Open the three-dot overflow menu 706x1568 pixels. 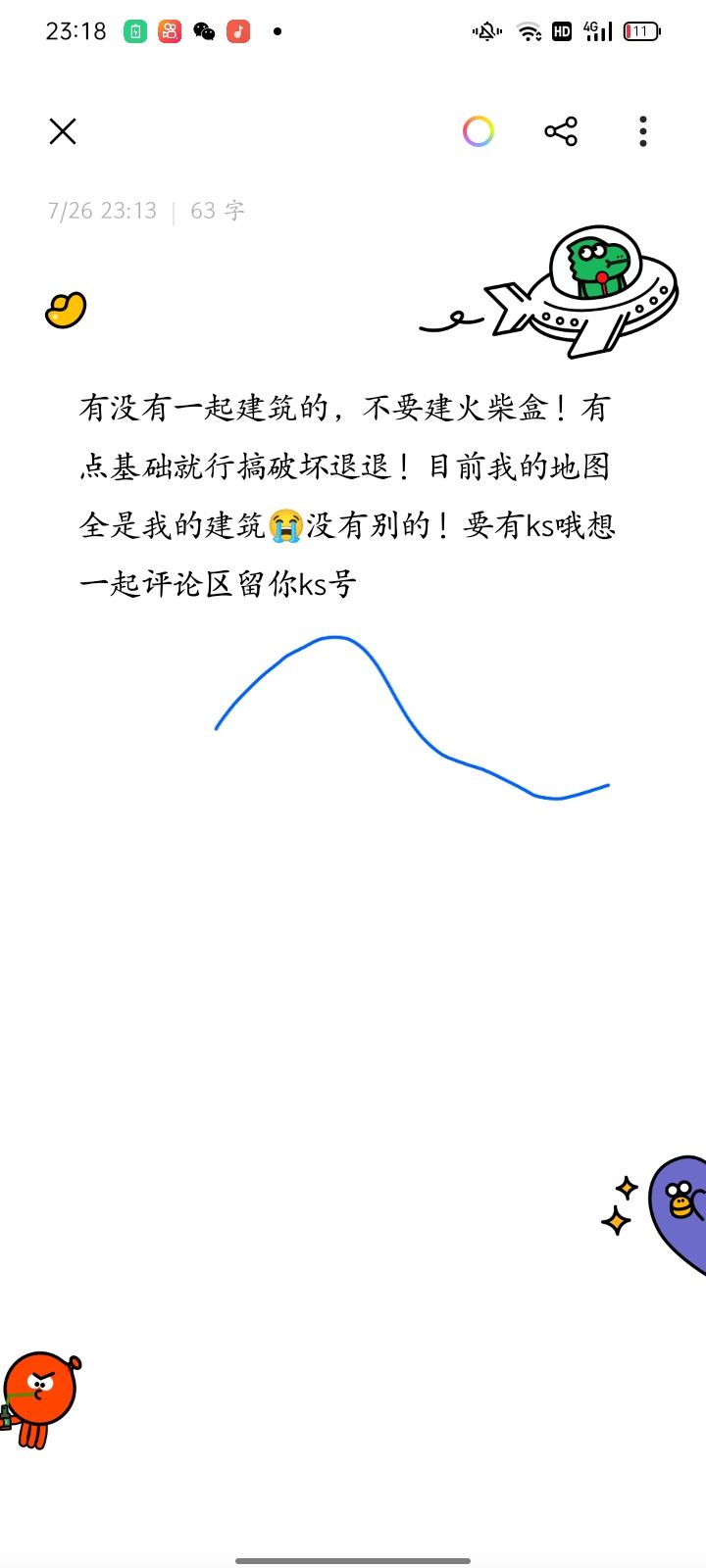(643, 131)
